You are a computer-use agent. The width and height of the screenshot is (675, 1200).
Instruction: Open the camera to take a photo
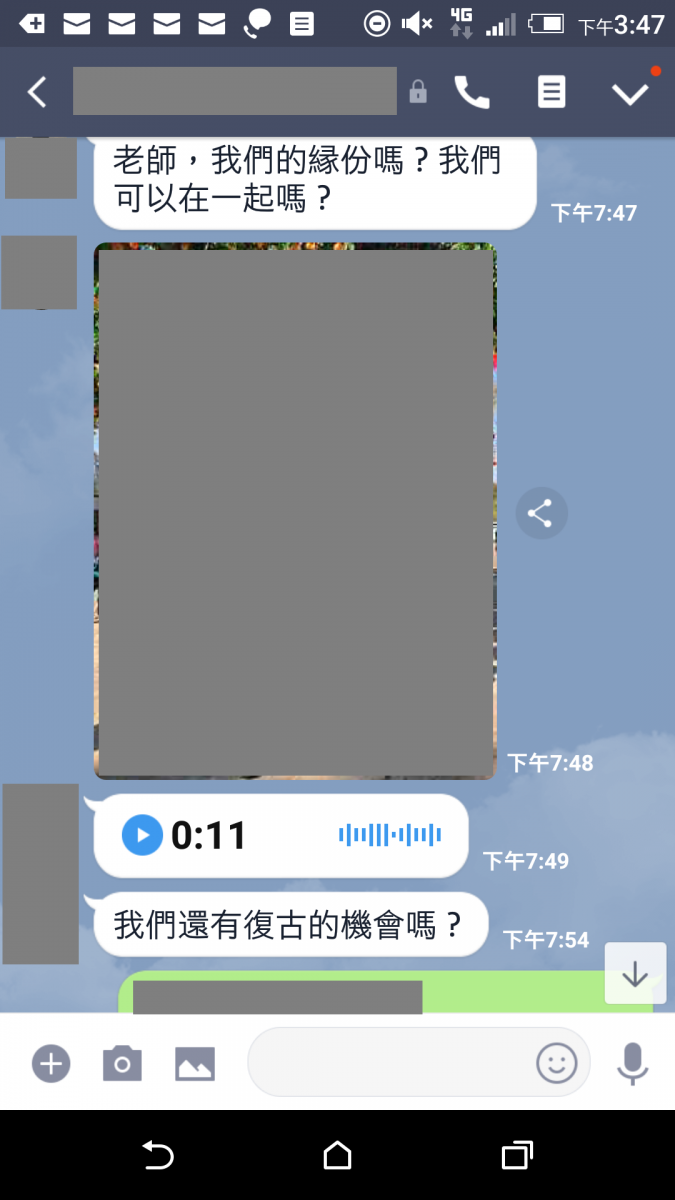(122, 1064)
